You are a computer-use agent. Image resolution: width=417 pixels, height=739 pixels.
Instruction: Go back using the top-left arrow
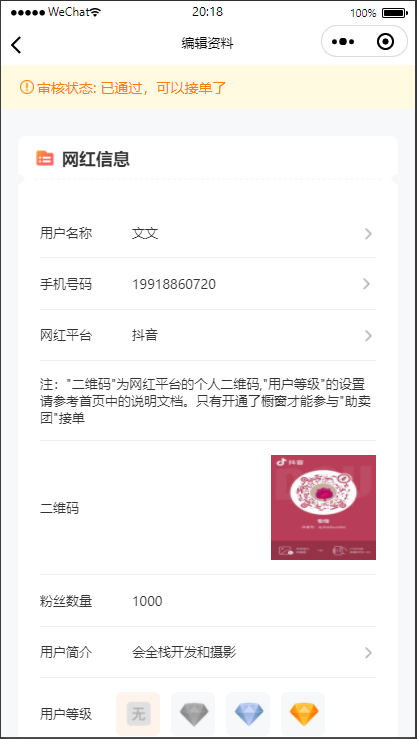pyautogui.click(x=16, y=44)
